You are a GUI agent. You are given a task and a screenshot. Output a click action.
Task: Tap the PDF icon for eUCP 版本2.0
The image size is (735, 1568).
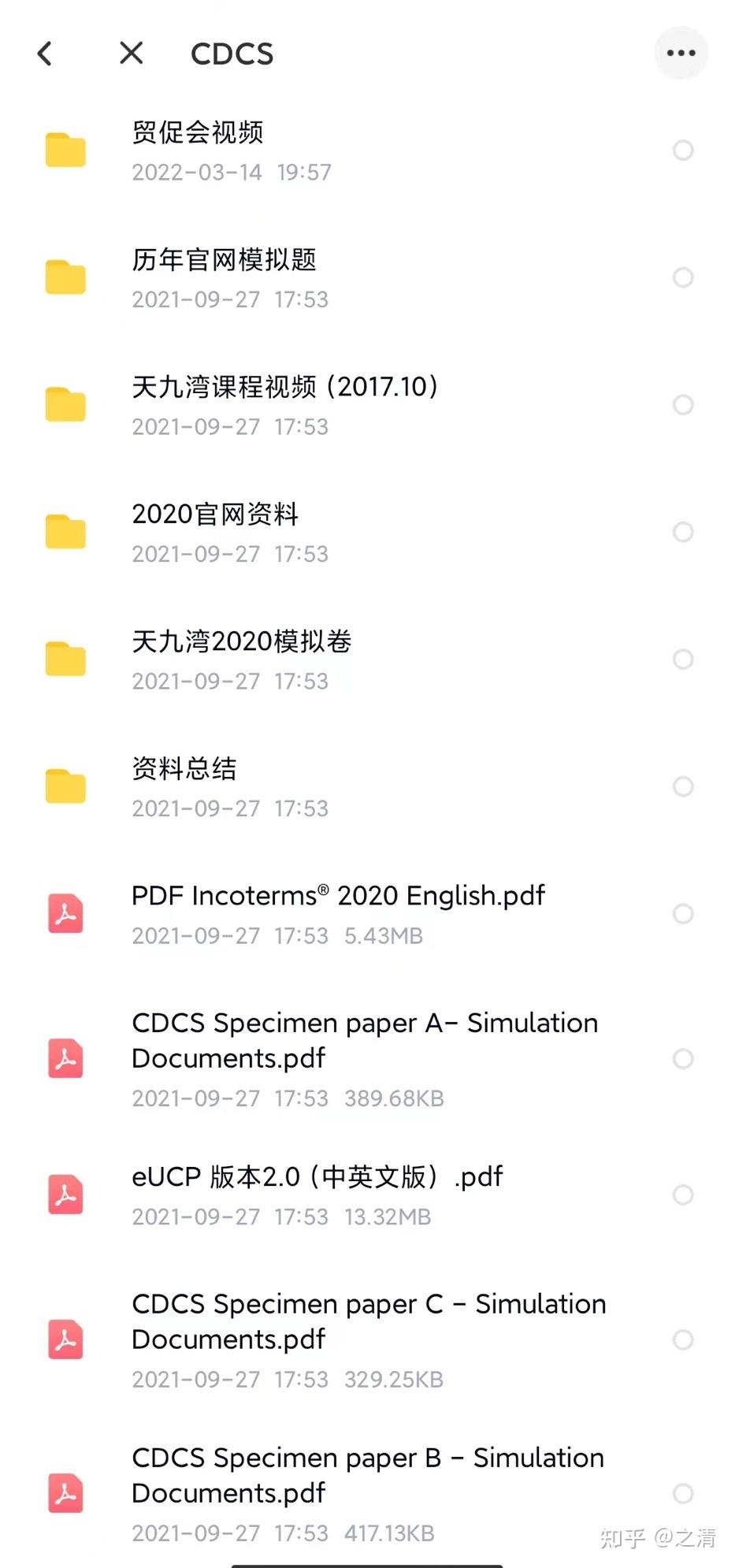tap(65, 1195)
